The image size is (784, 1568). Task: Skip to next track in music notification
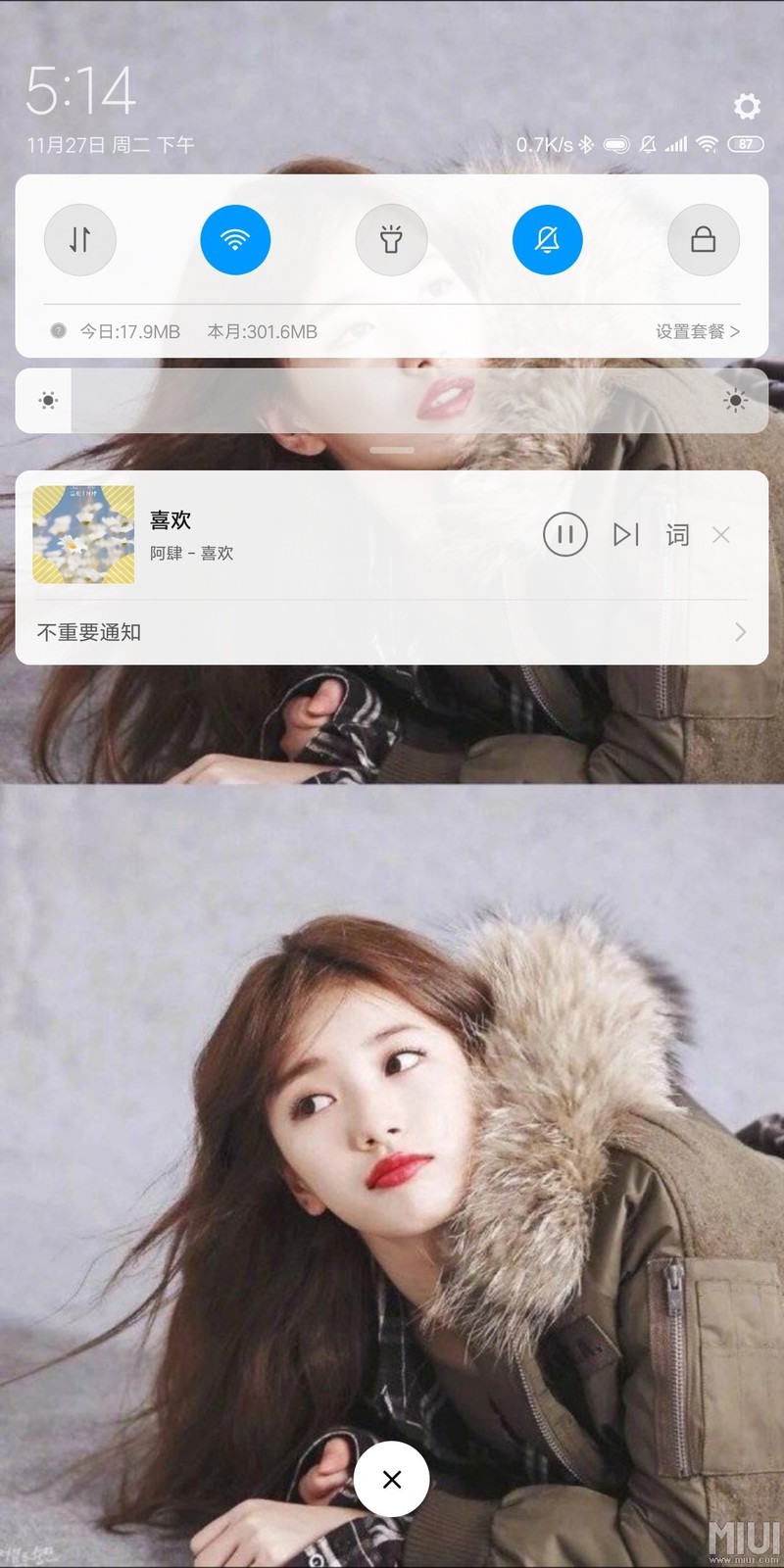coord(626,535)
